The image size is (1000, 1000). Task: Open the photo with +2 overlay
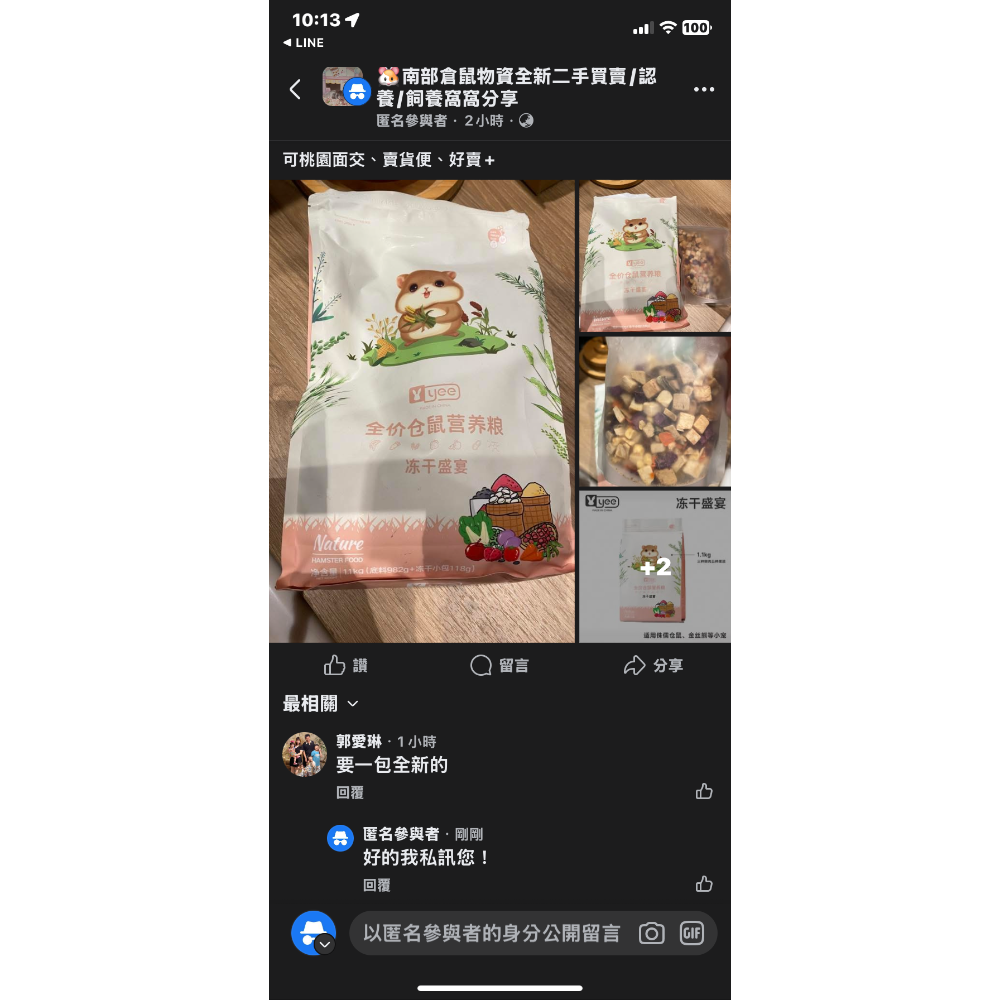tap(655, 566)
